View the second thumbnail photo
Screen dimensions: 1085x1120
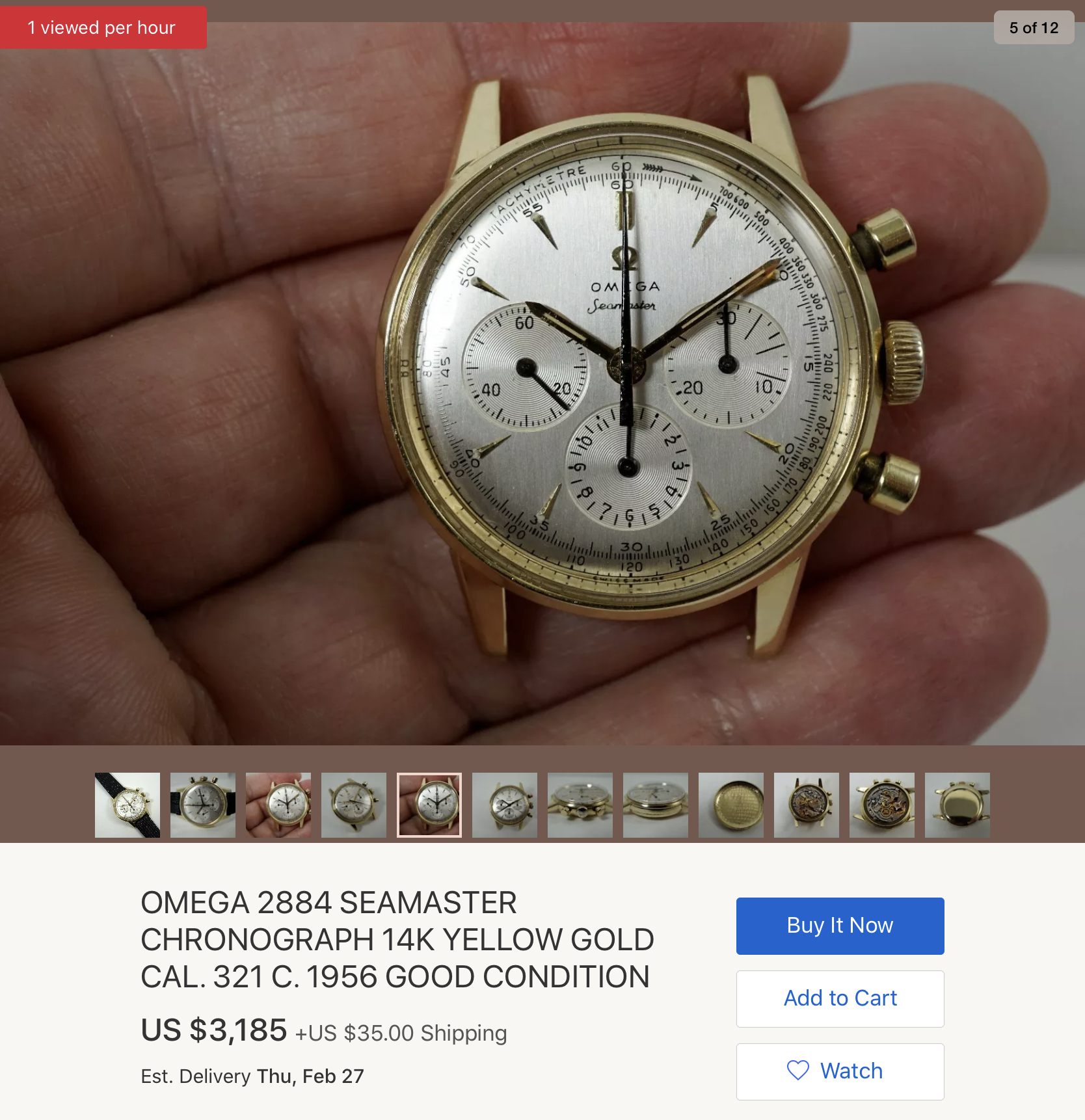203,805
